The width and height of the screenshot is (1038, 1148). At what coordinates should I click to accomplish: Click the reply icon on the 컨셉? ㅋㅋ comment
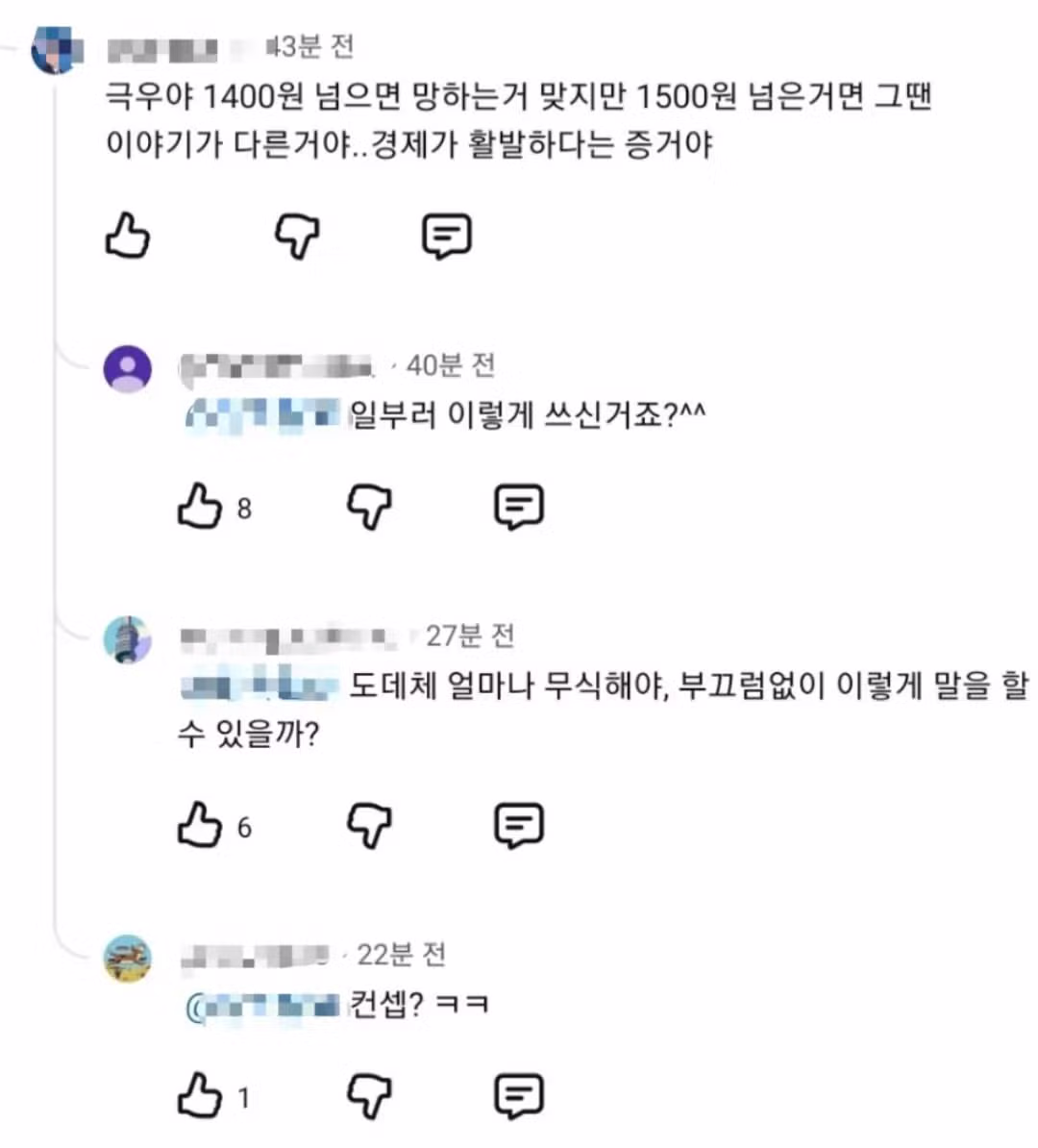518,1094
